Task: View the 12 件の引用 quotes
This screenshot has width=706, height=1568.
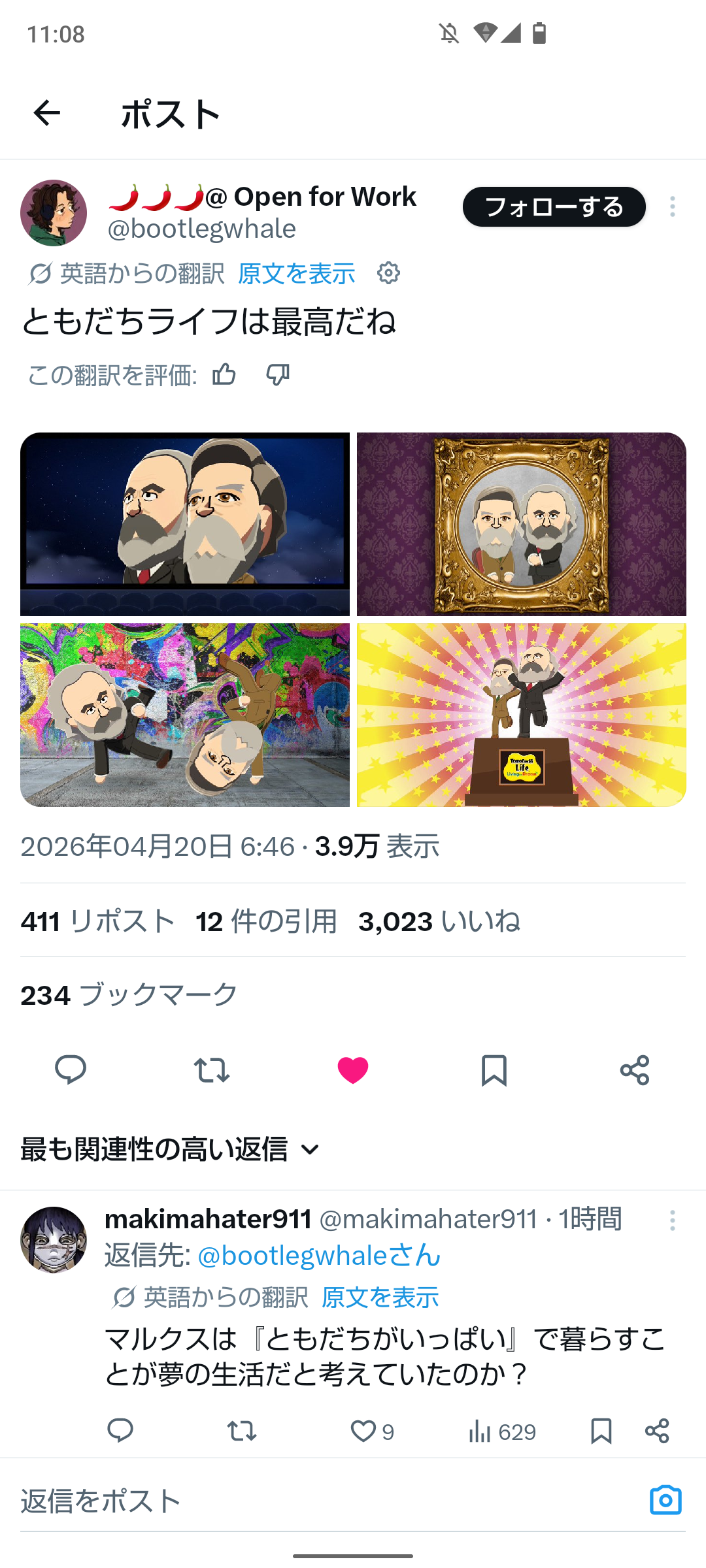Action: click(266, 922)
